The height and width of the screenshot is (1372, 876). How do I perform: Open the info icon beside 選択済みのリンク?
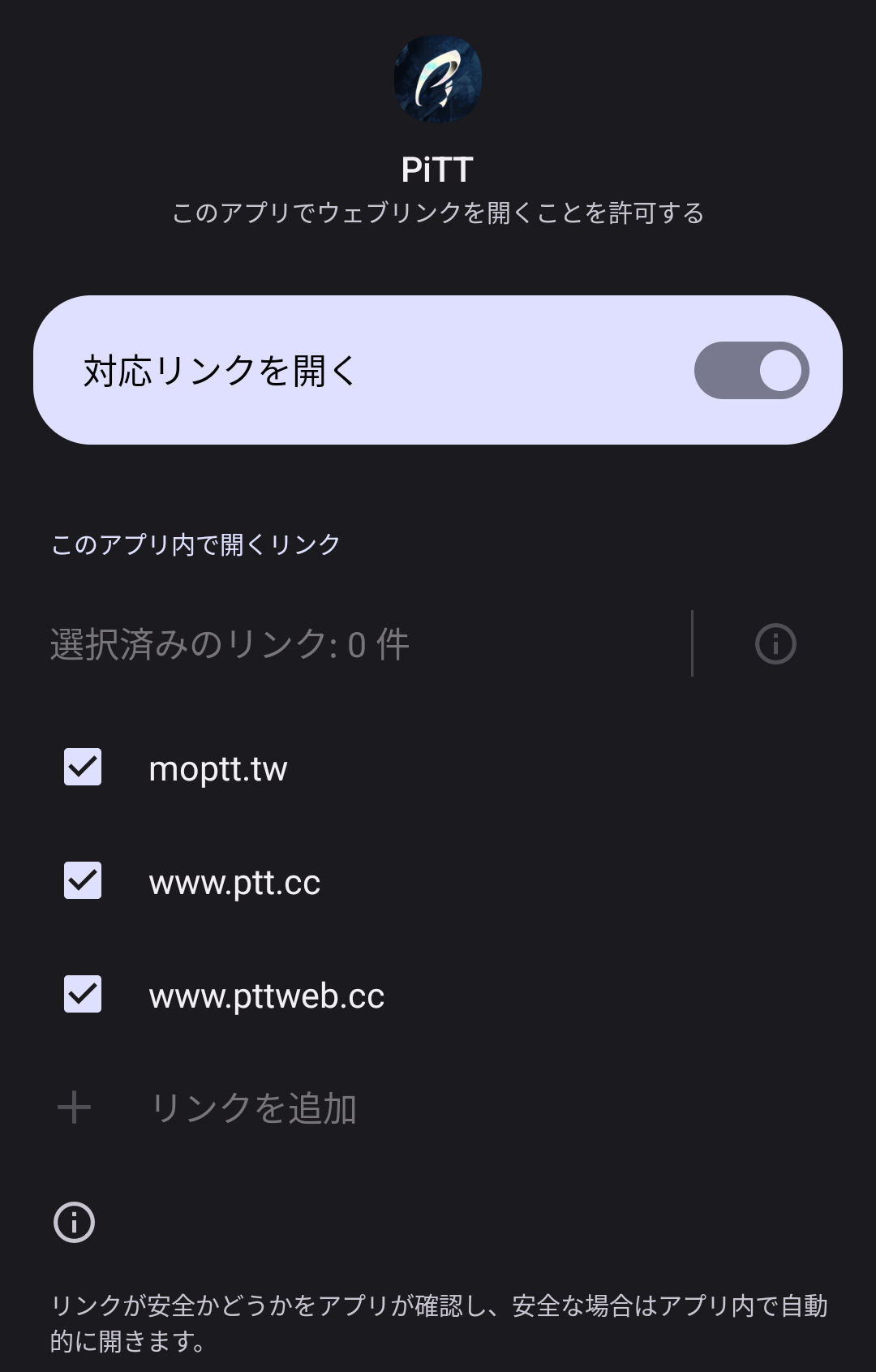coord(775,644)
